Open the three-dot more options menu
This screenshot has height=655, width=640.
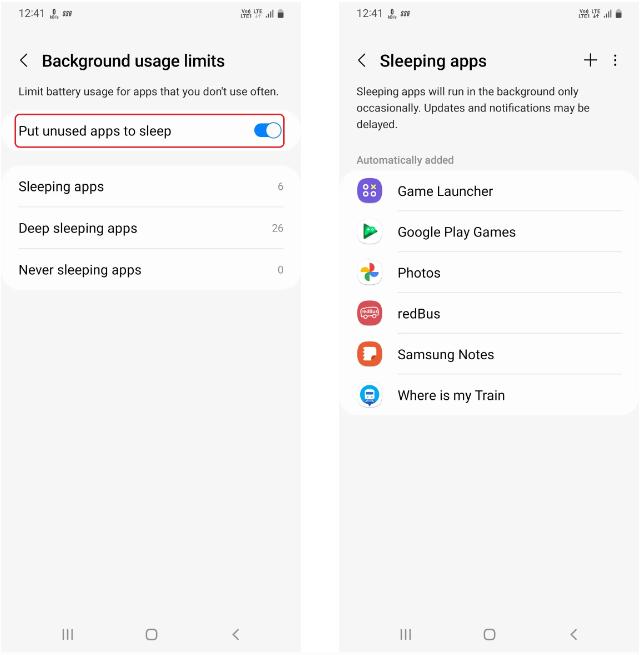point(615,61)
